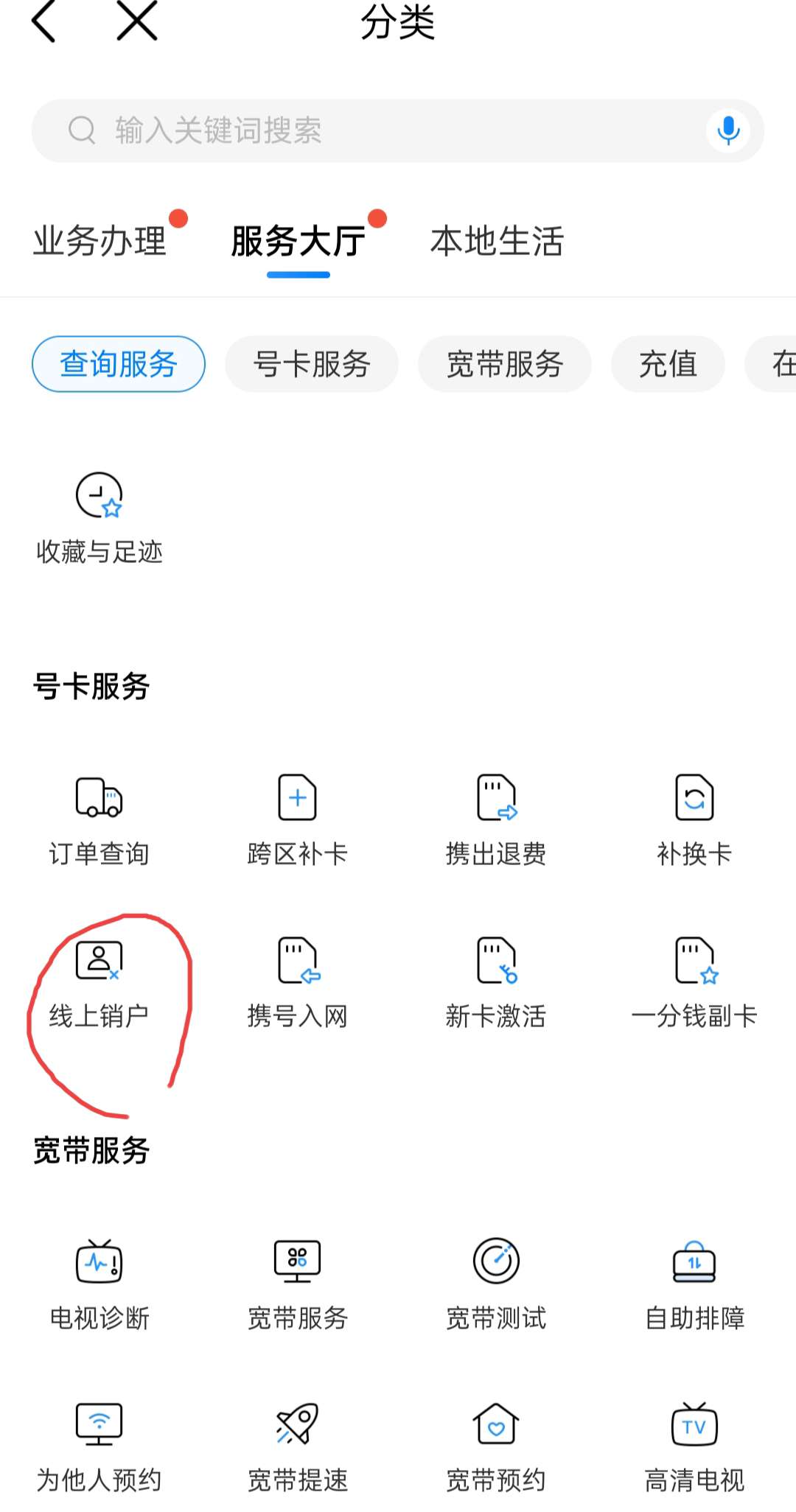Select the 号卡服务 chip

coord(311,364)
